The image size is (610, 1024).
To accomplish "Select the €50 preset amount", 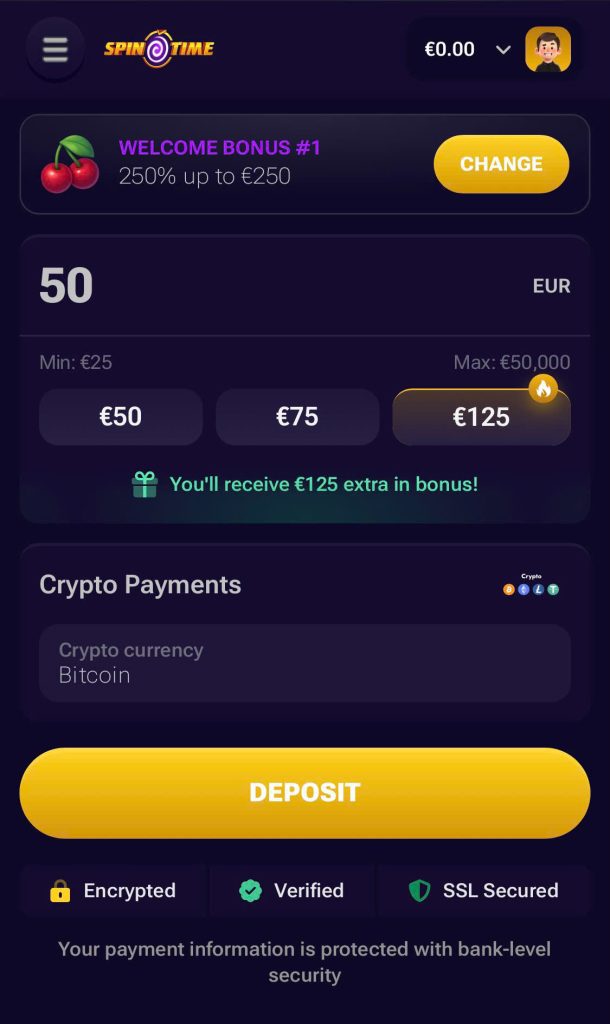I will click(x=120, y=417).
